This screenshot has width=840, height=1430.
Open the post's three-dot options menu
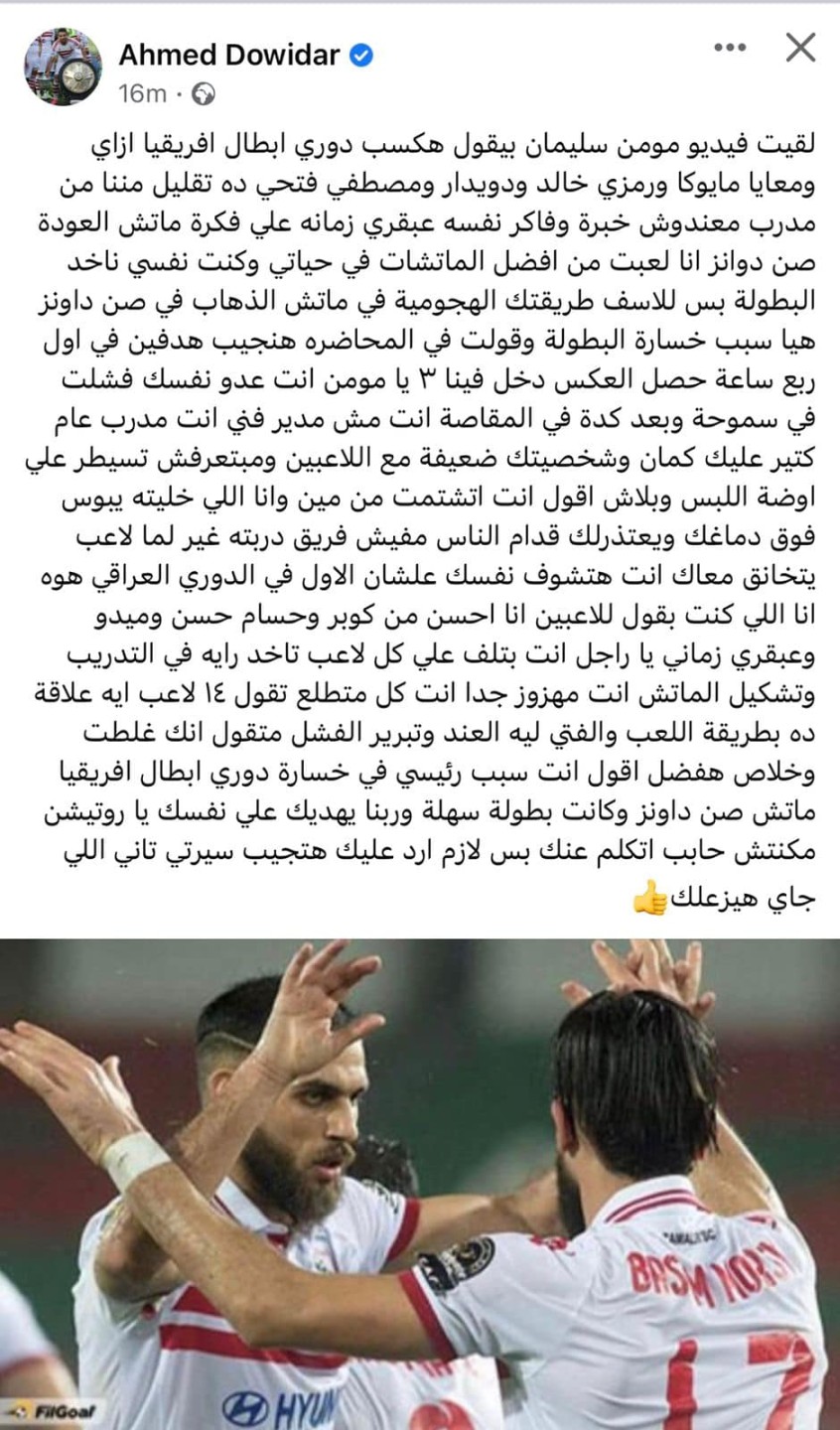click(x=730, y=48)
